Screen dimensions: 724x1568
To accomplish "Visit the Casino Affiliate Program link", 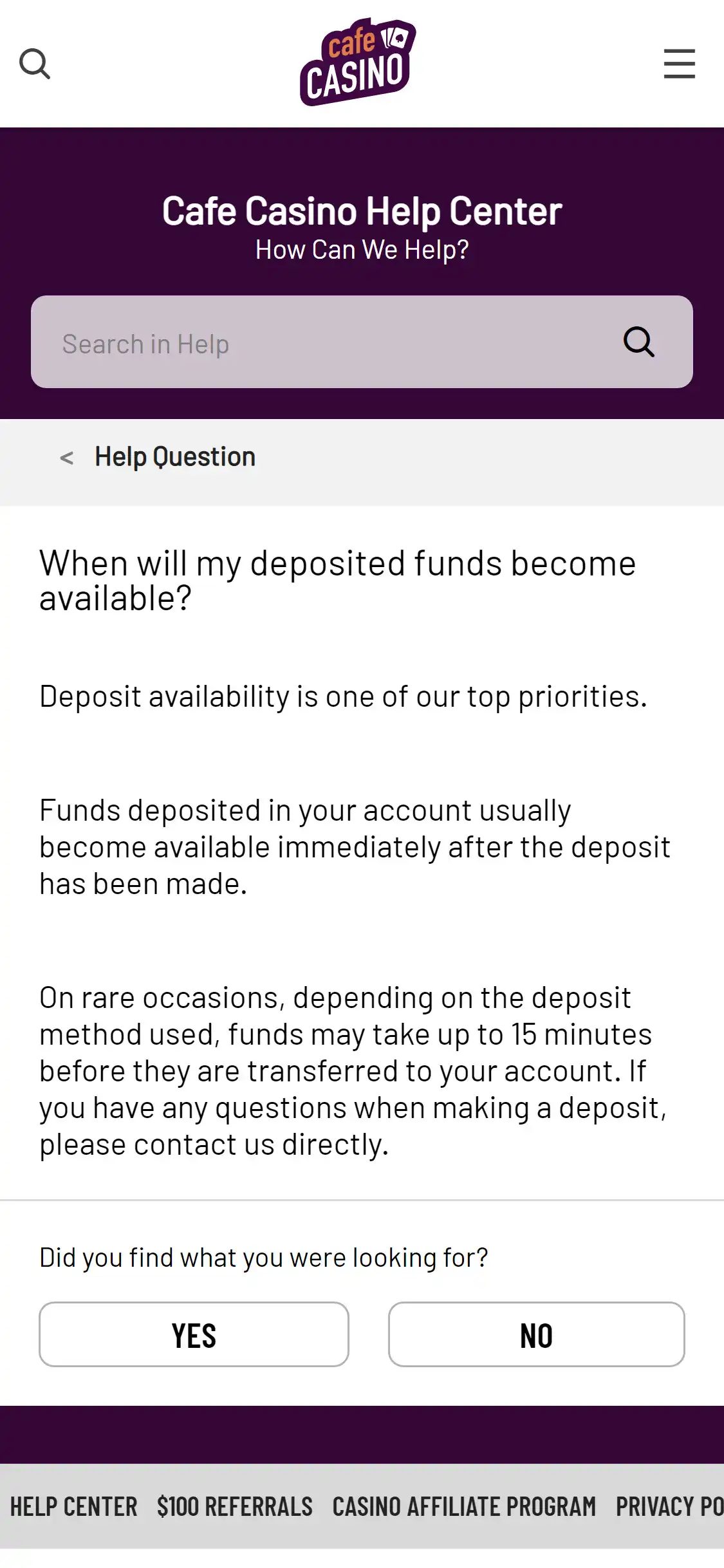I will (x=464, y=1507).
